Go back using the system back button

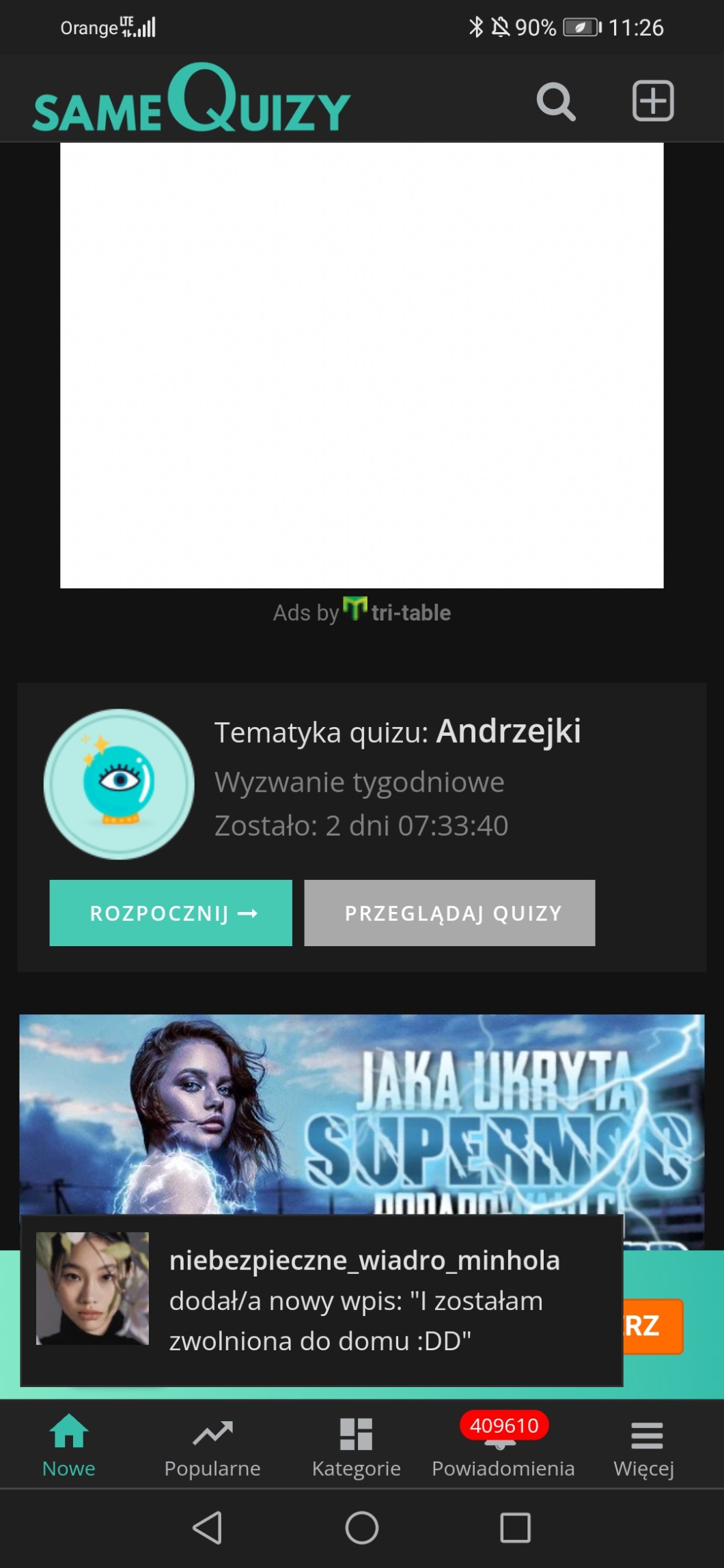pos(208,1528)
